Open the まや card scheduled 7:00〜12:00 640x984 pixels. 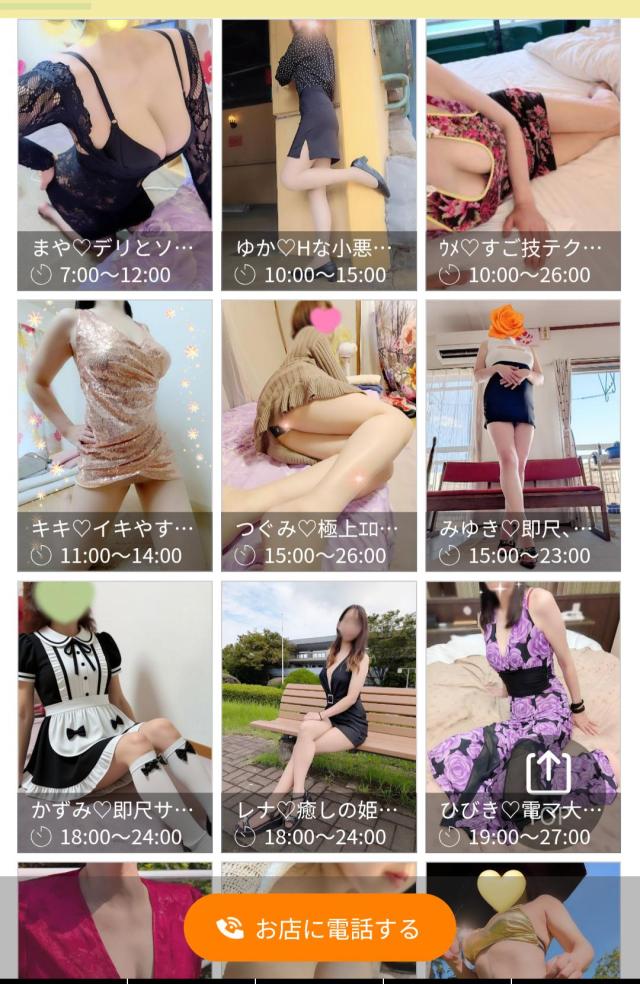tap(115, 155)
